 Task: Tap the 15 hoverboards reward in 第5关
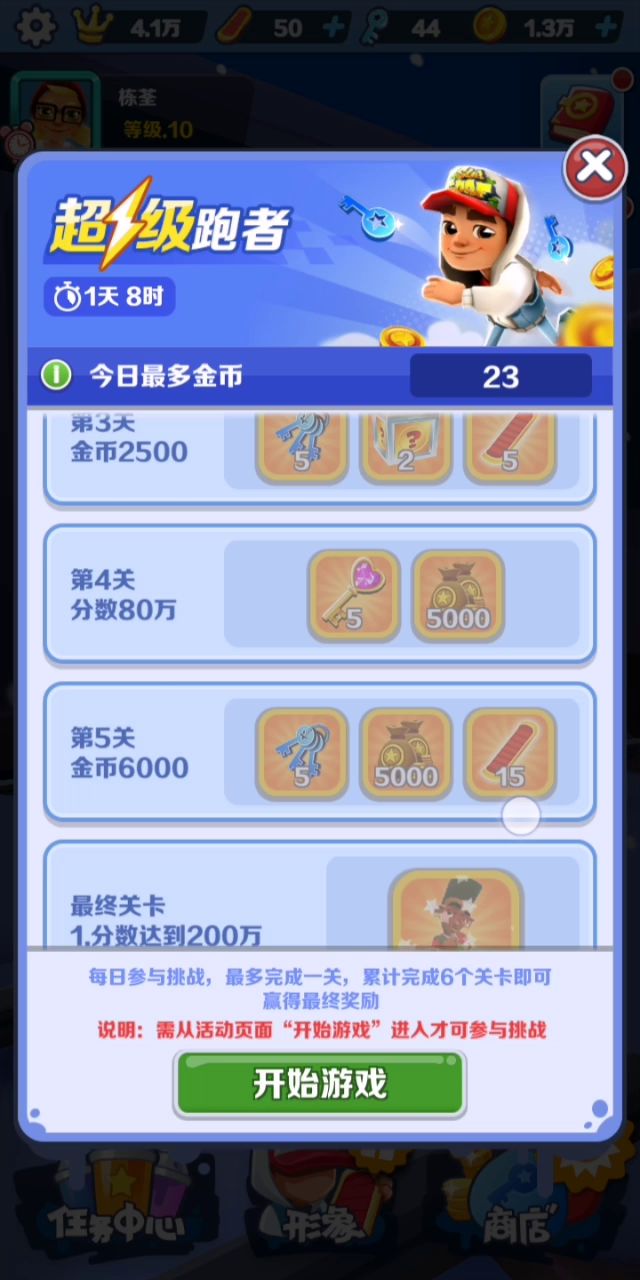tap(510, 754)
